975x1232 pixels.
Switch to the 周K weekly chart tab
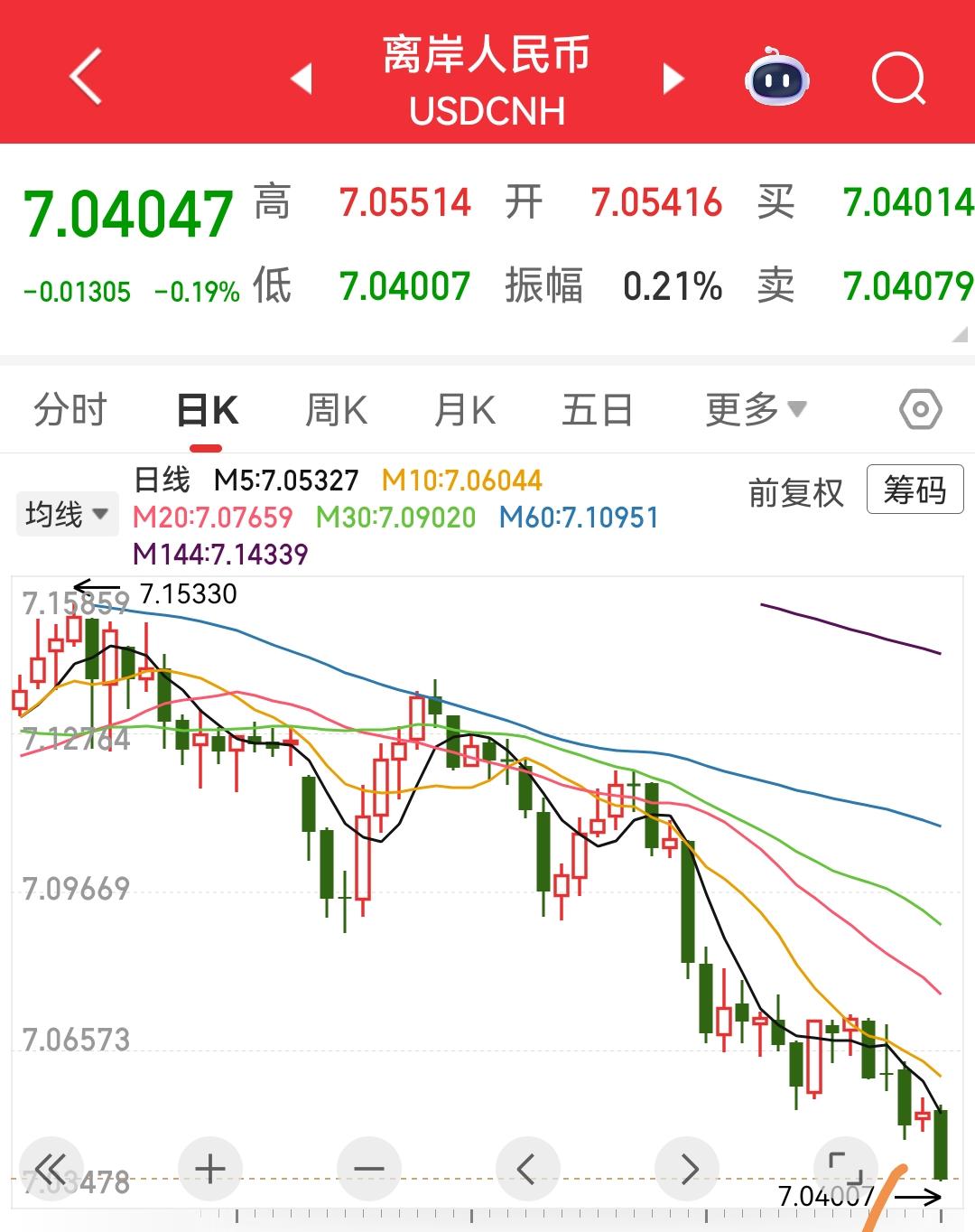[x=336, y=409]
